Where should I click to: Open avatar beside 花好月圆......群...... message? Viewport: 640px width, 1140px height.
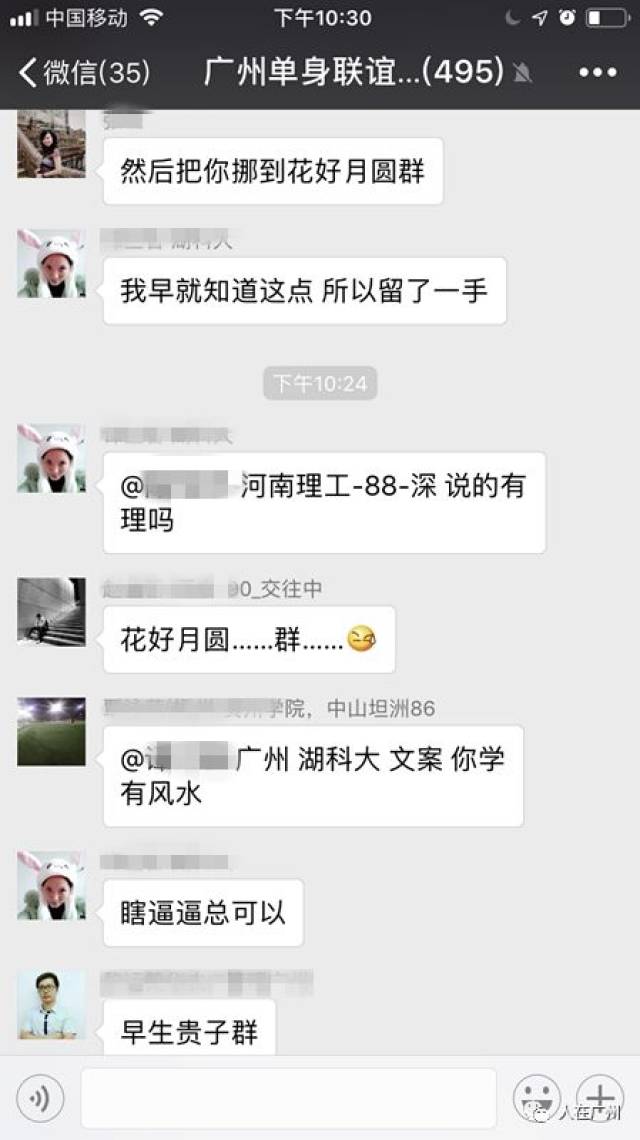click(x=51, y=612)
